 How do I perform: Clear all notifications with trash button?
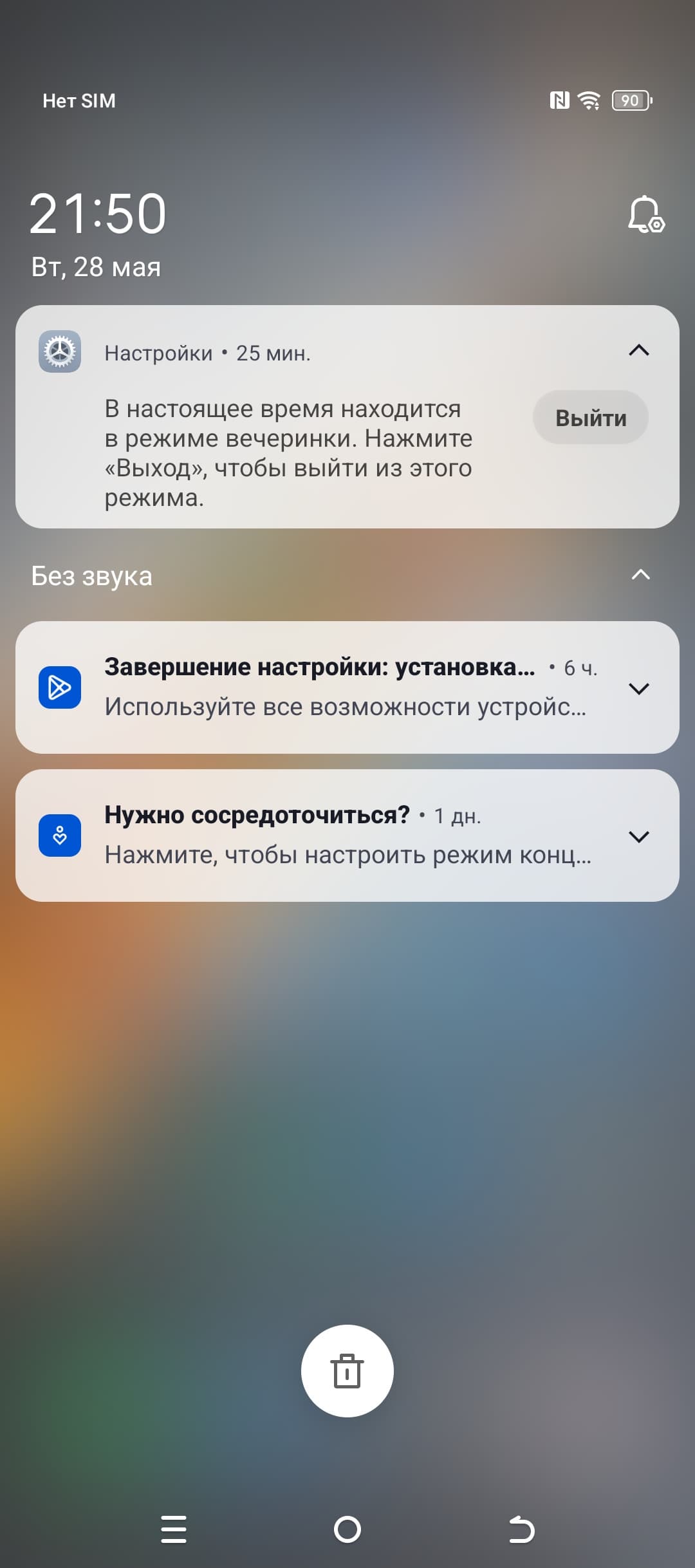(347, 1370)
